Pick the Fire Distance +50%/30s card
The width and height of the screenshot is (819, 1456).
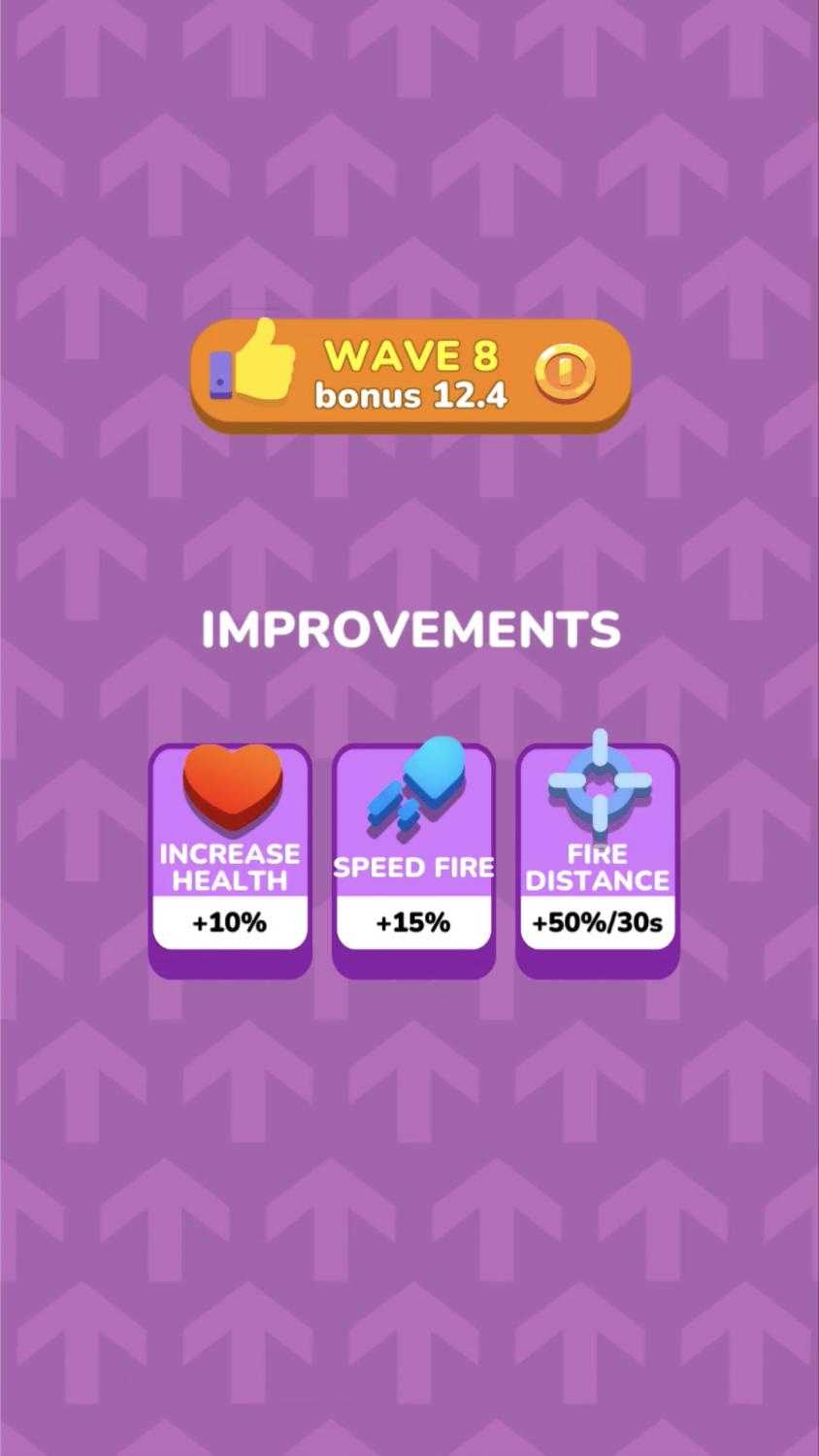tap(598, 860)
